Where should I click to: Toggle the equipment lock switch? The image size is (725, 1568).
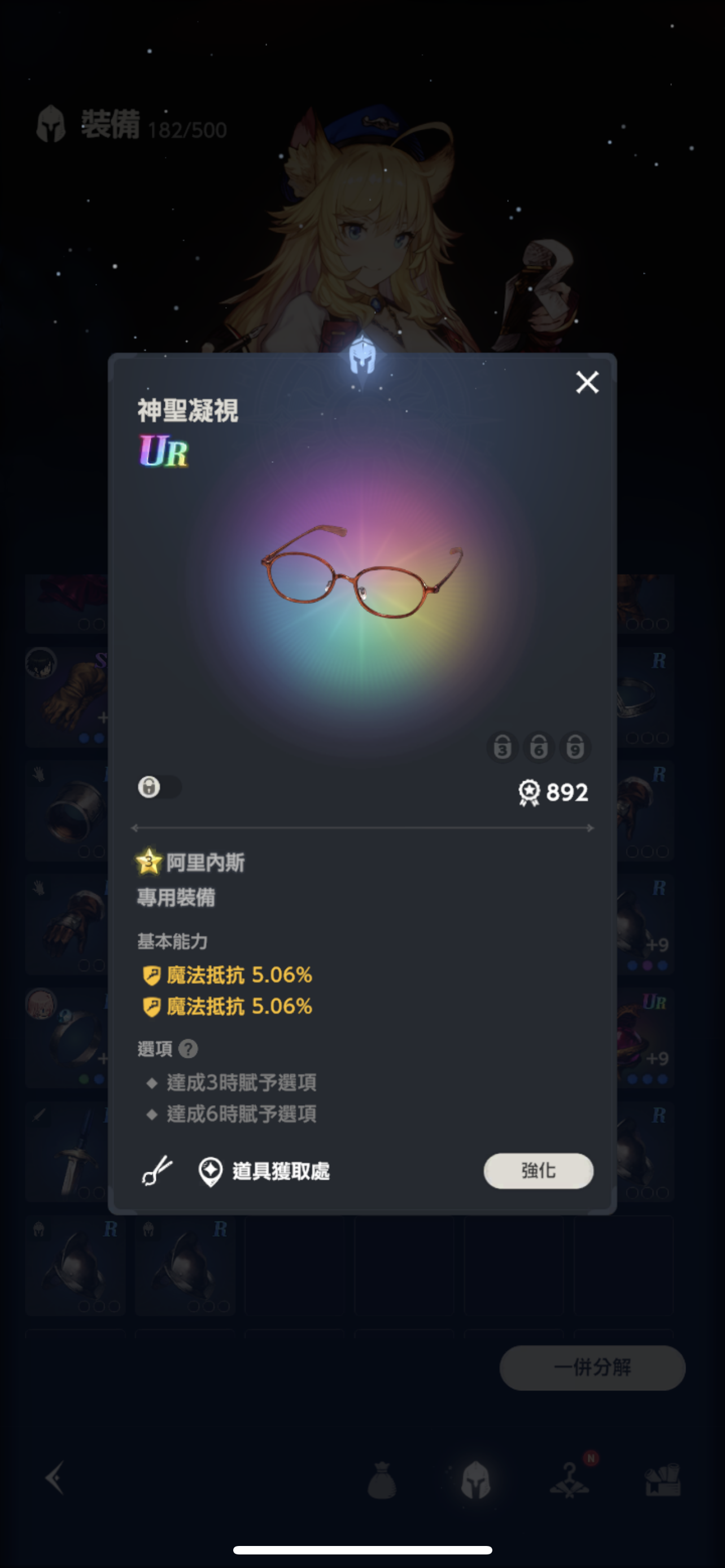coord(159,787)
